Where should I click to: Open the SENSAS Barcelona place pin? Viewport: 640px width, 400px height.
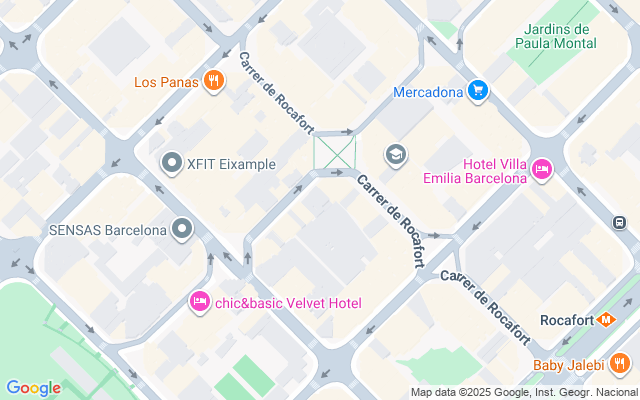coord(182,230)
